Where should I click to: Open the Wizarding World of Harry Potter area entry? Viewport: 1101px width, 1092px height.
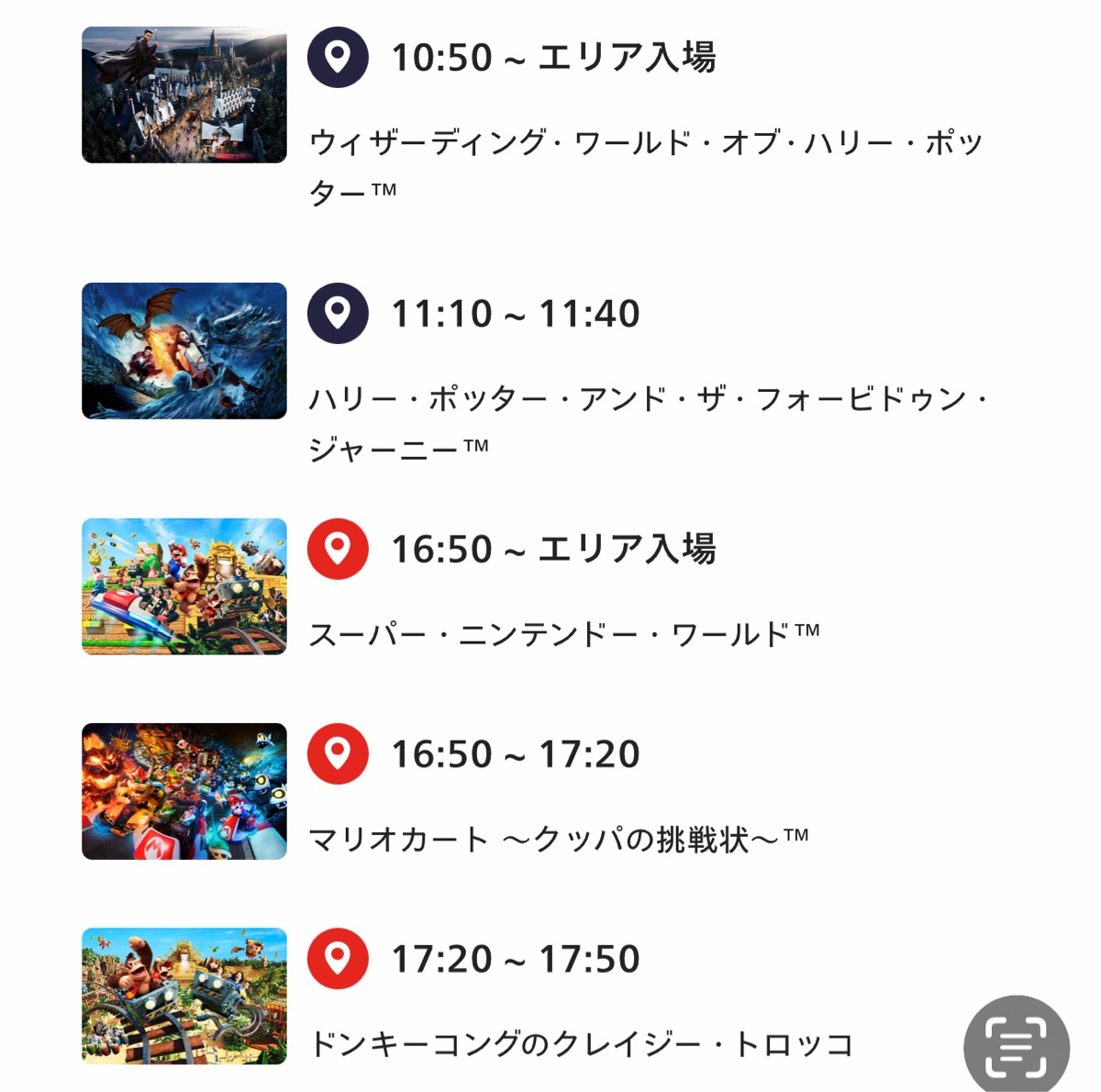click(x=645, y=142)
